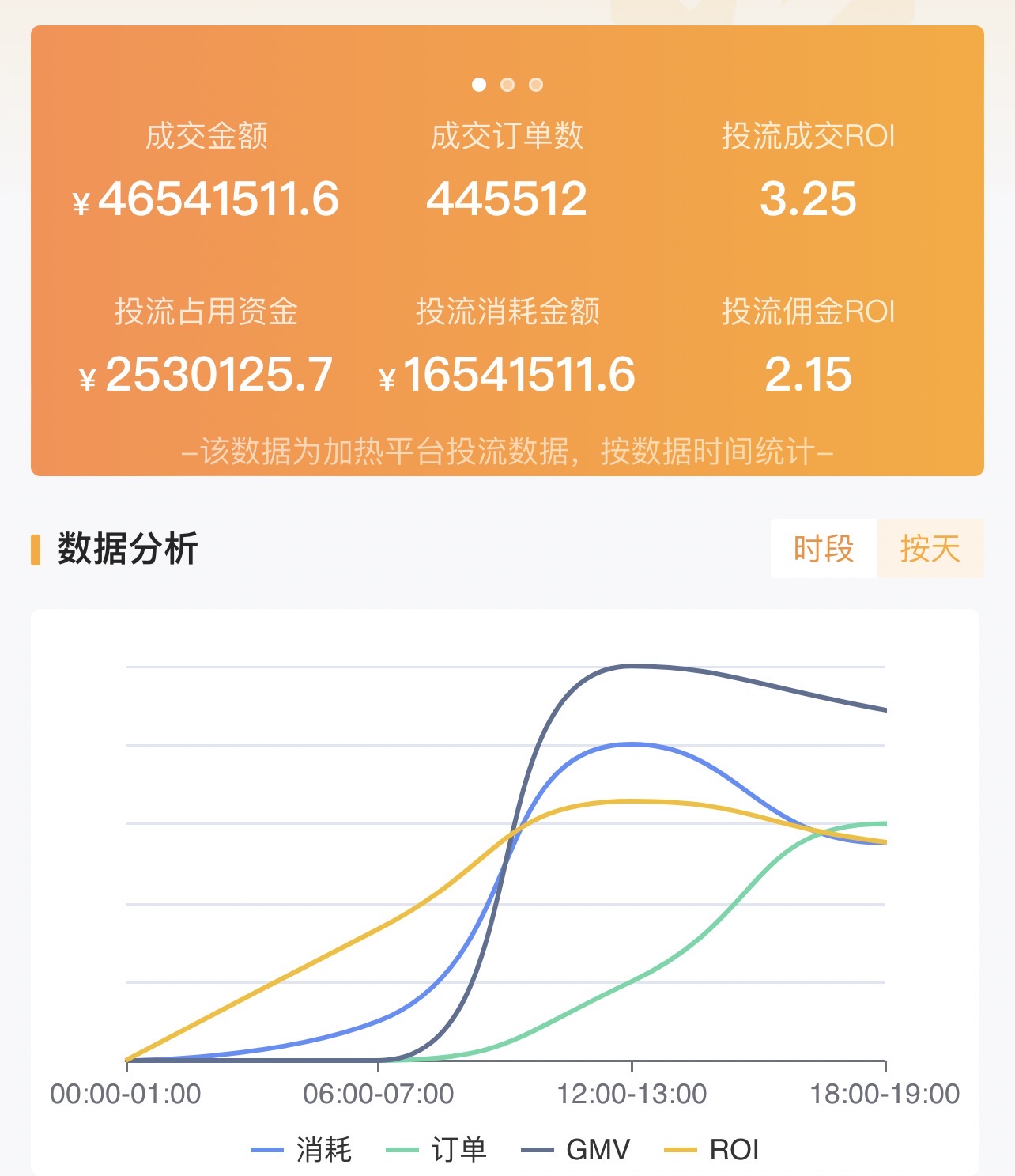The image size is (1015, 1176).
Task: Tap the 成交订单数 value 445512
Action: 508,199
